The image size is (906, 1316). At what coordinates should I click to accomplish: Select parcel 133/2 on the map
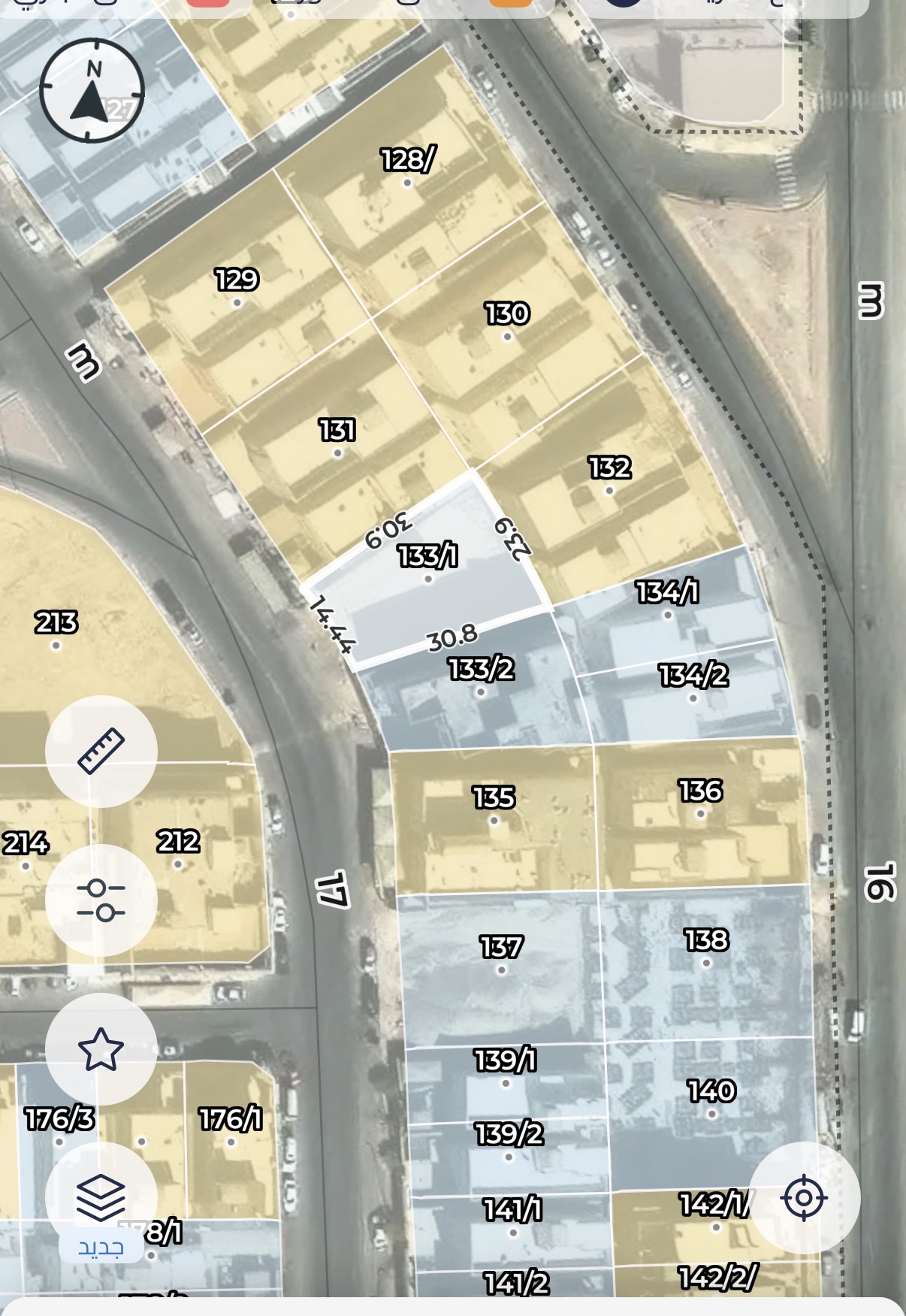tap(481, 669)
